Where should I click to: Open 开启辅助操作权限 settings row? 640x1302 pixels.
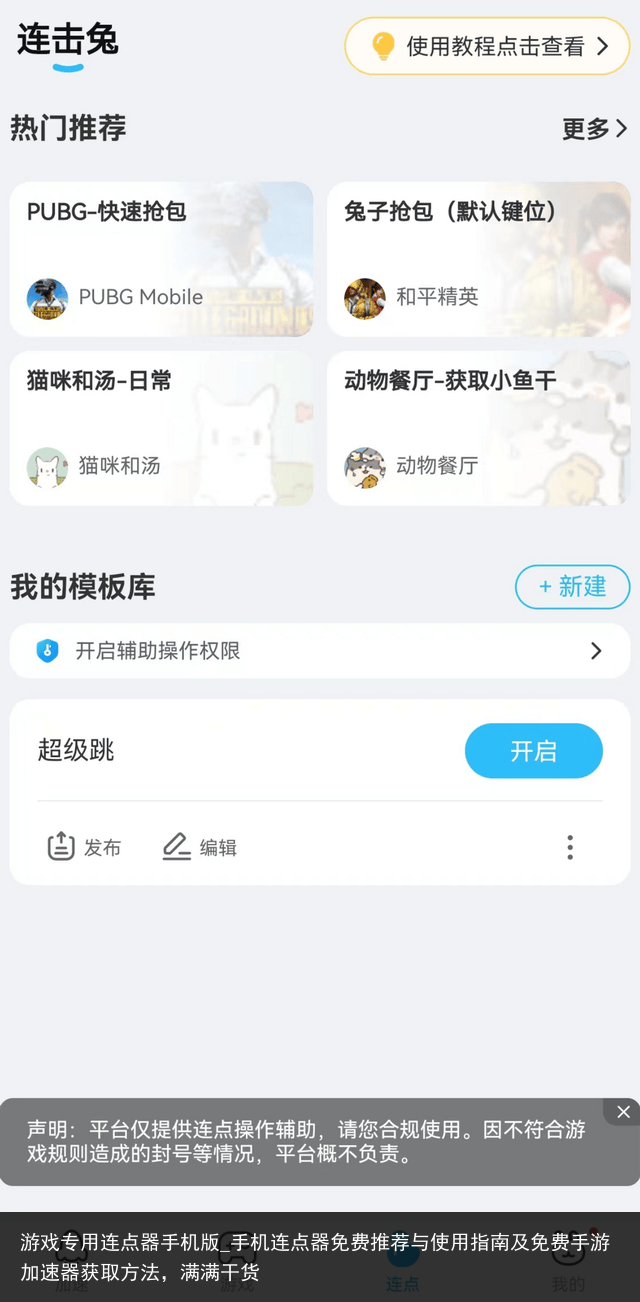point(320,651)
